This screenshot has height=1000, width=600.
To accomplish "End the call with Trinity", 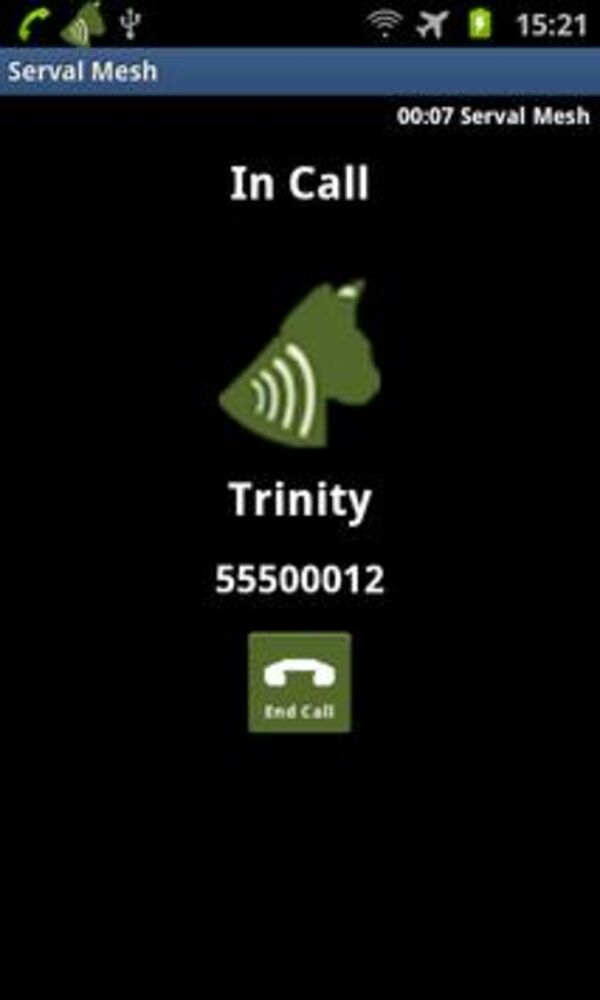I will 299,682.
